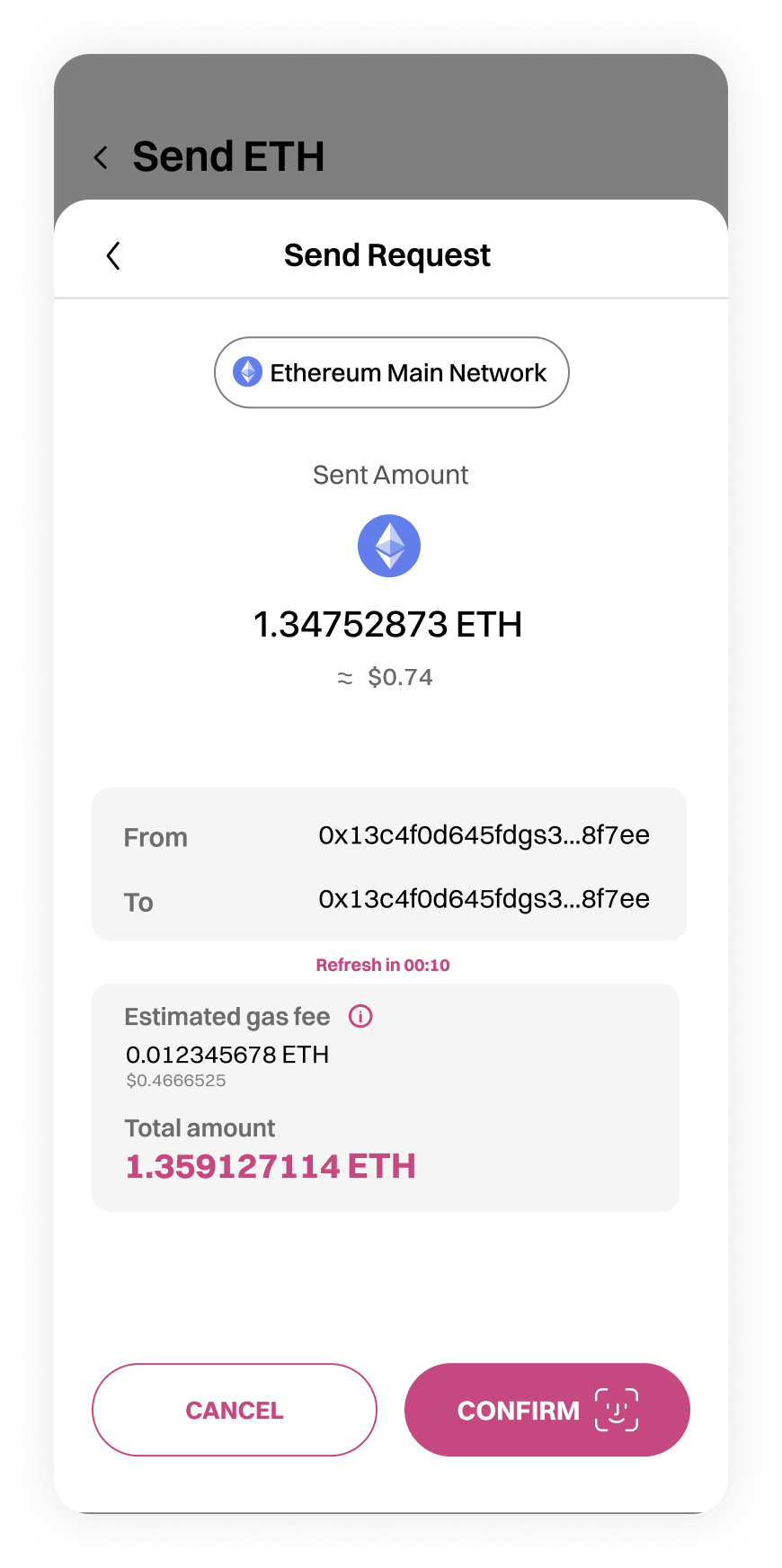Tap the Ethereum Main Network chip
Viewport: 782px width, 1568px height.
click(391, 372)
